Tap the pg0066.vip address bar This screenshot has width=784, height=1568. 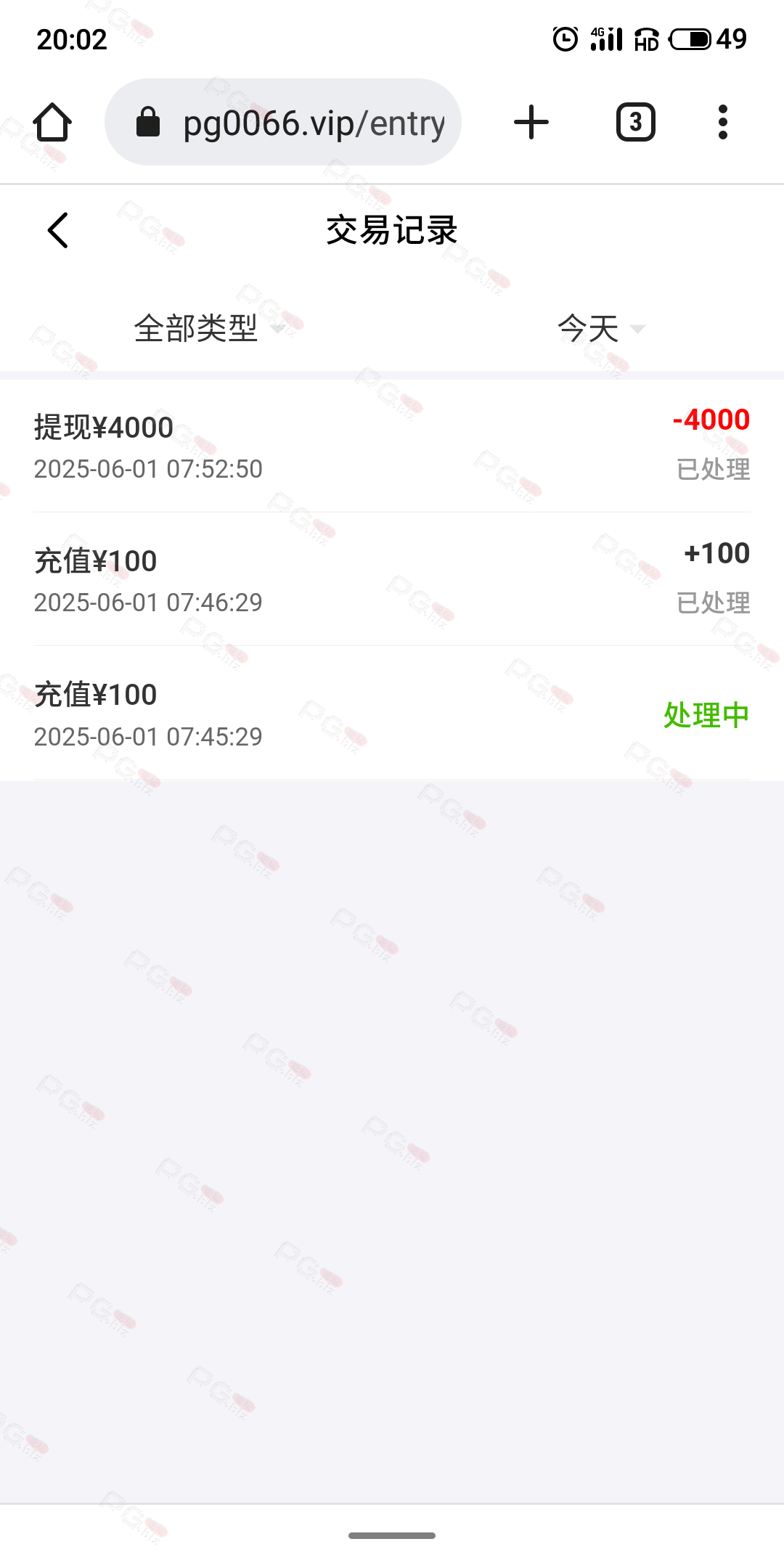[283, 122]
